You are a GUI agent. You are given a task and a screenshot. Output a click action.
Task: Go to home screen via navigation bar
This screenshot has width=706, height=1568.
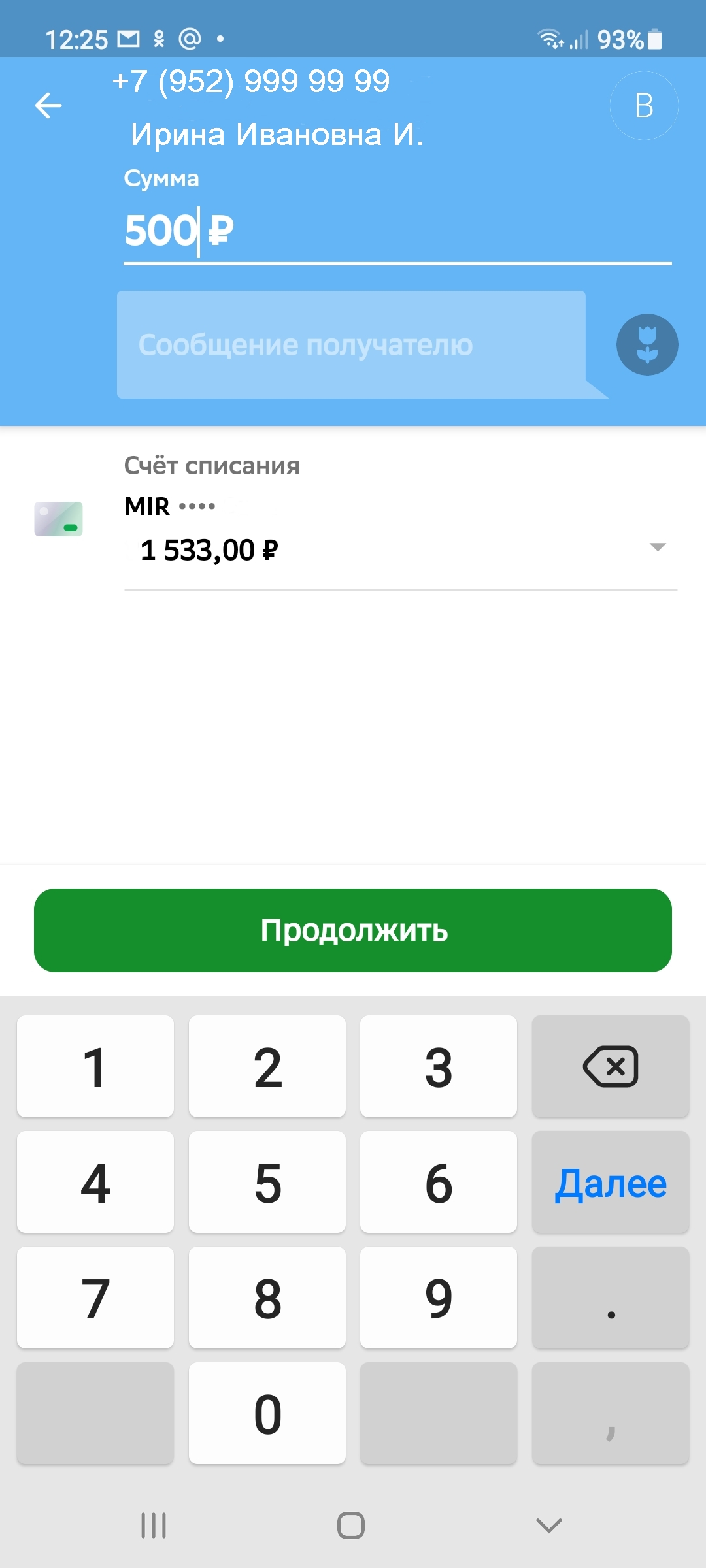(x=351, y=1526)
